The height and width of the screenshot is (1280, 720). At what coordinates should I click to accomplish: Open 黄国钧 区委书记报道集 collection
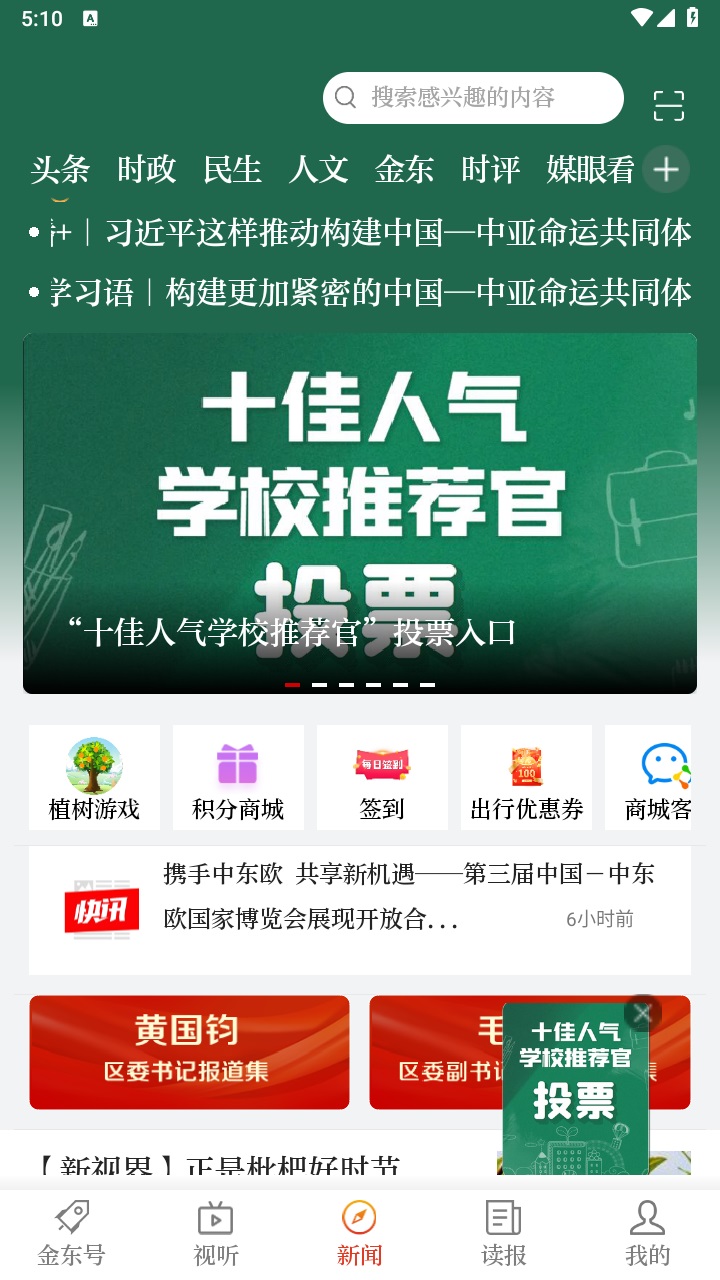[x=189, y=1052]
